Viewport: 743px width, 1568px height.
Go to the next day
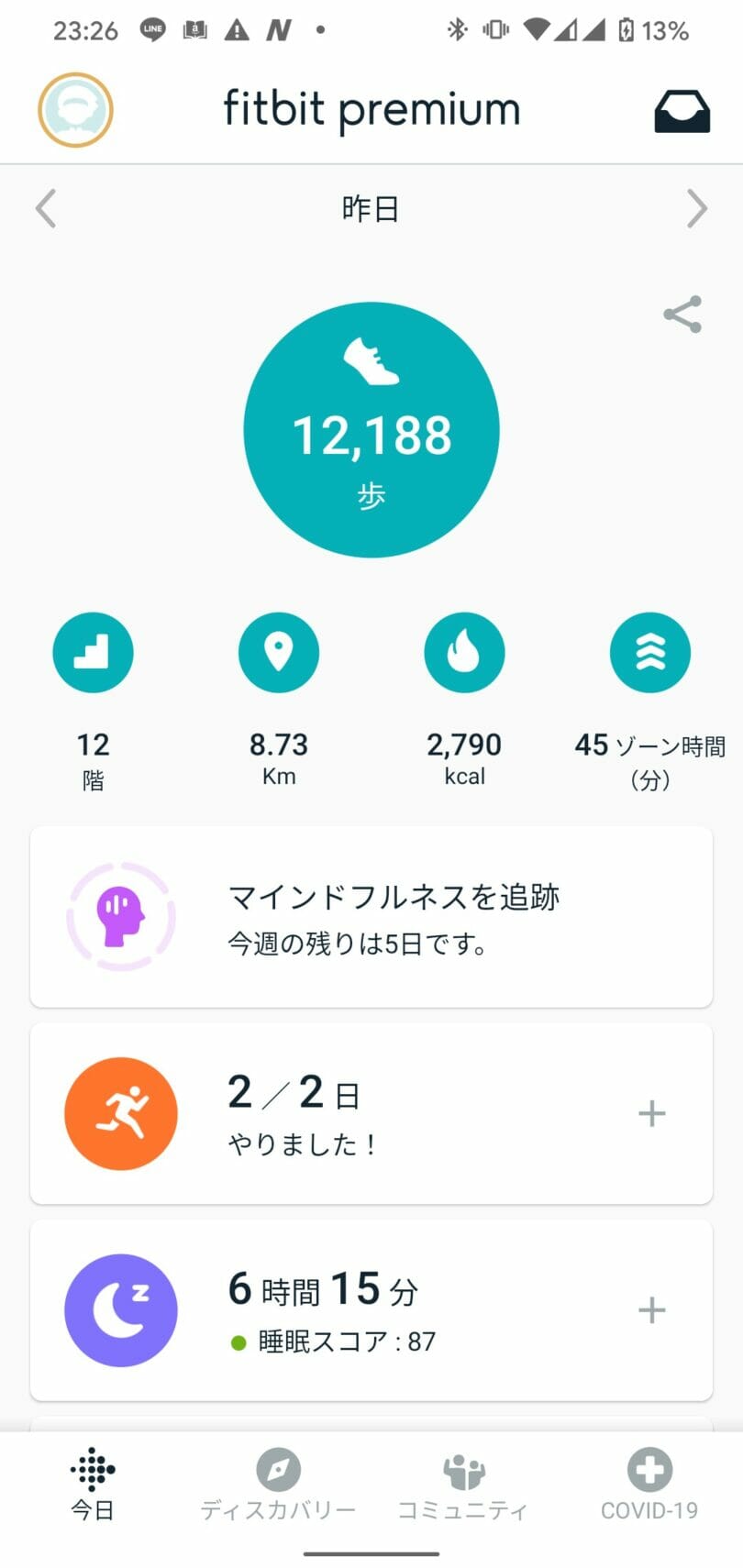(697, 208)
